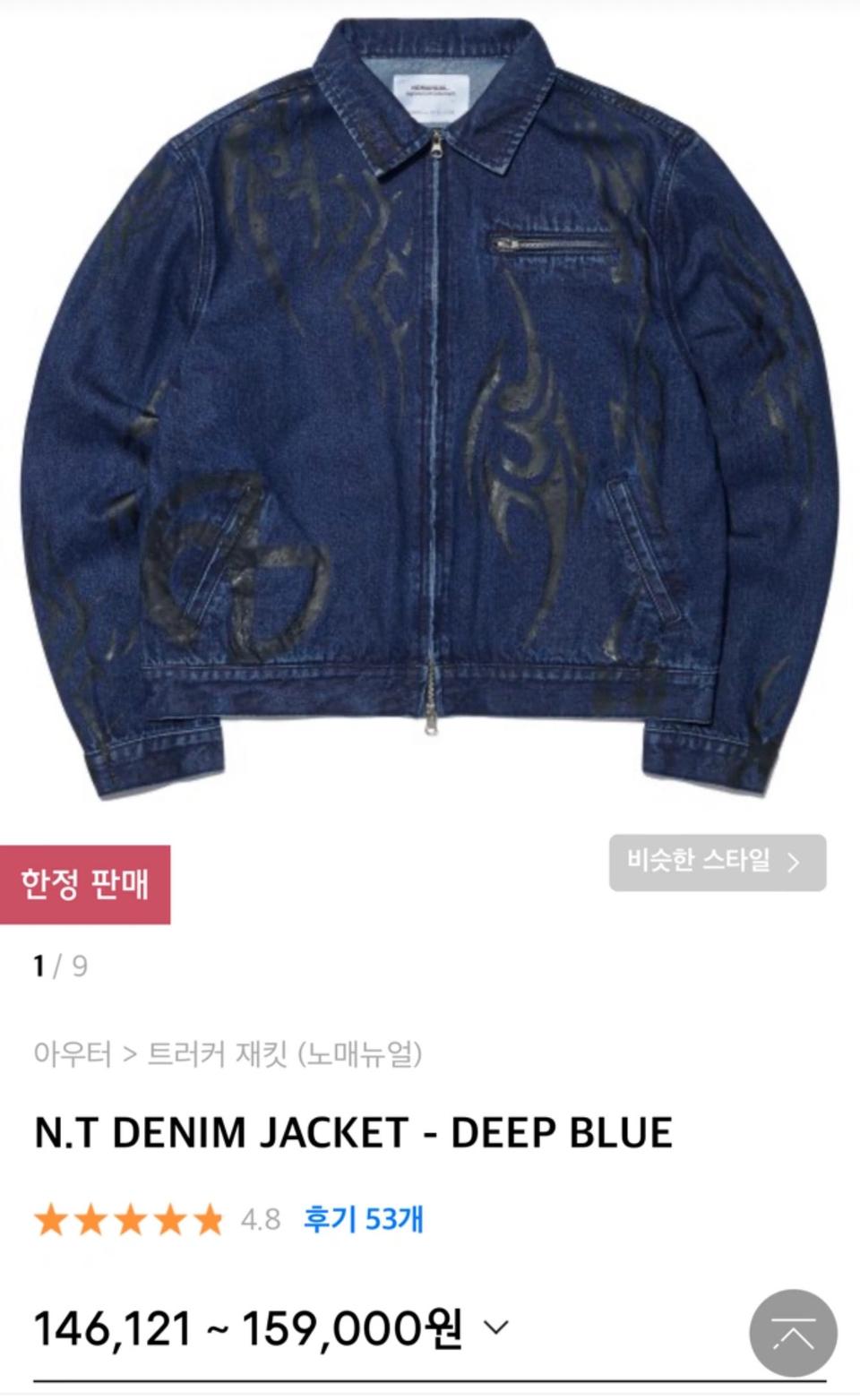Open similar styles button (비슷한 스타일)

[x=717, y=863]
